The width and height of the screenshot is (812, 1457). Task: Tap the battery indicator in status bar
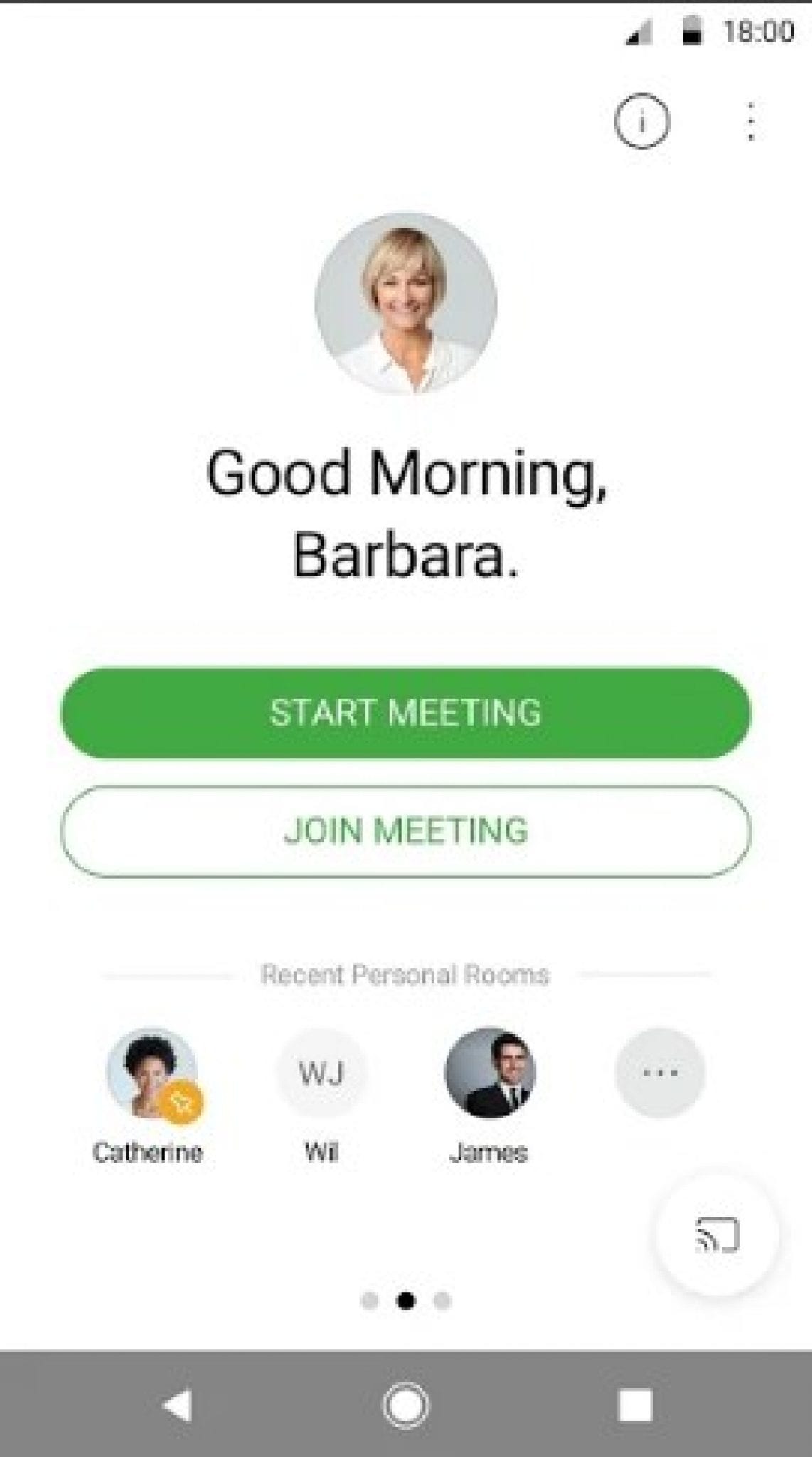coord(691,30)
